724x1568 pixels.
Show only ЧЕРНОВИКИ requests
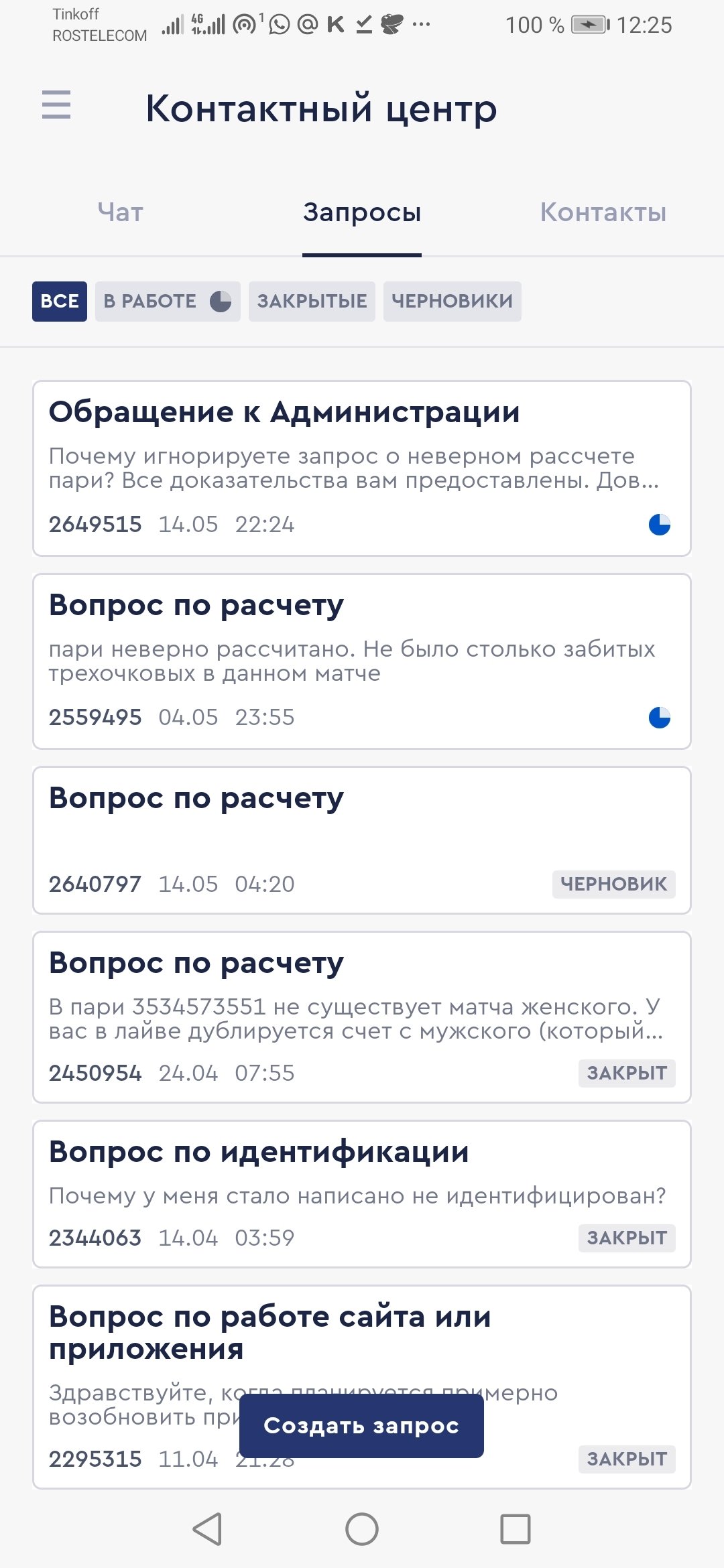[x=452, y=302]
